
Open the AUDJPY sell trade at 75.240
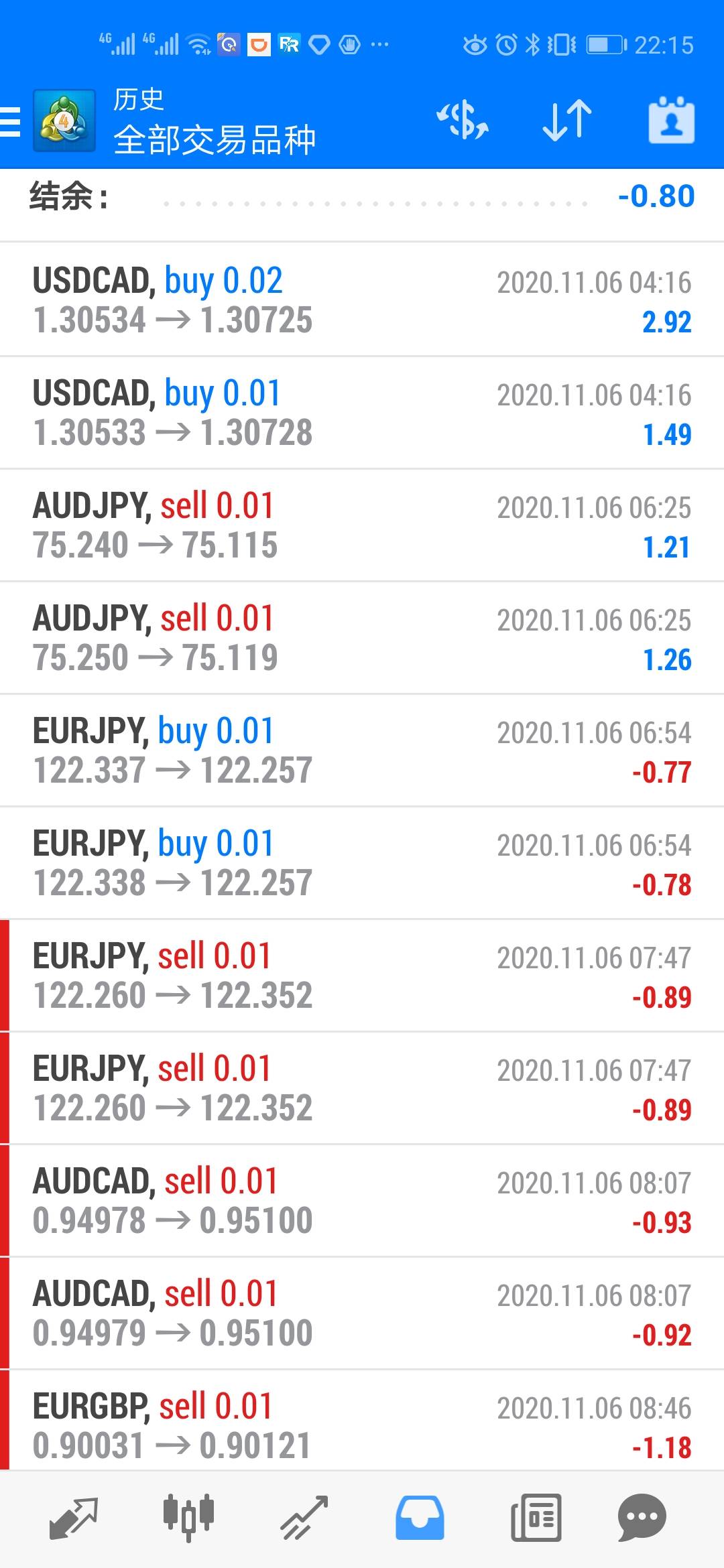click(362, 525)
